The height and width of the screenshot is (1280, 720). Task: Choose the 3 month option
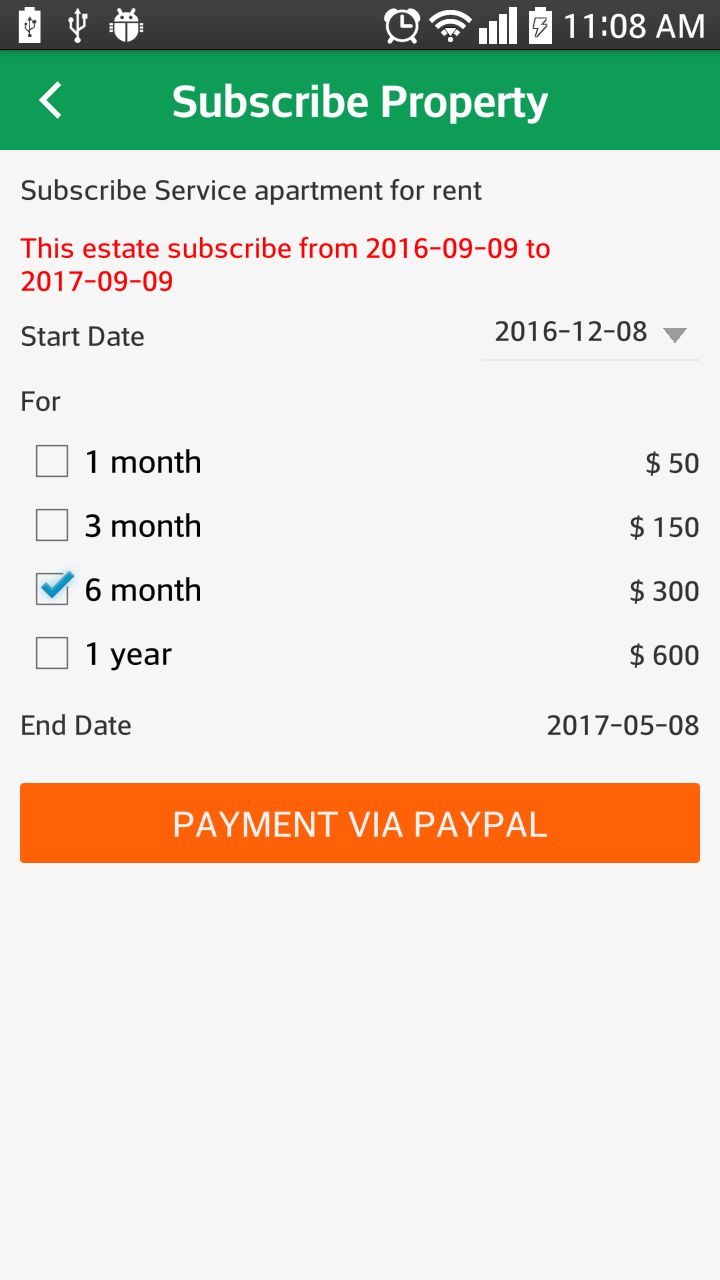(52, 526)
